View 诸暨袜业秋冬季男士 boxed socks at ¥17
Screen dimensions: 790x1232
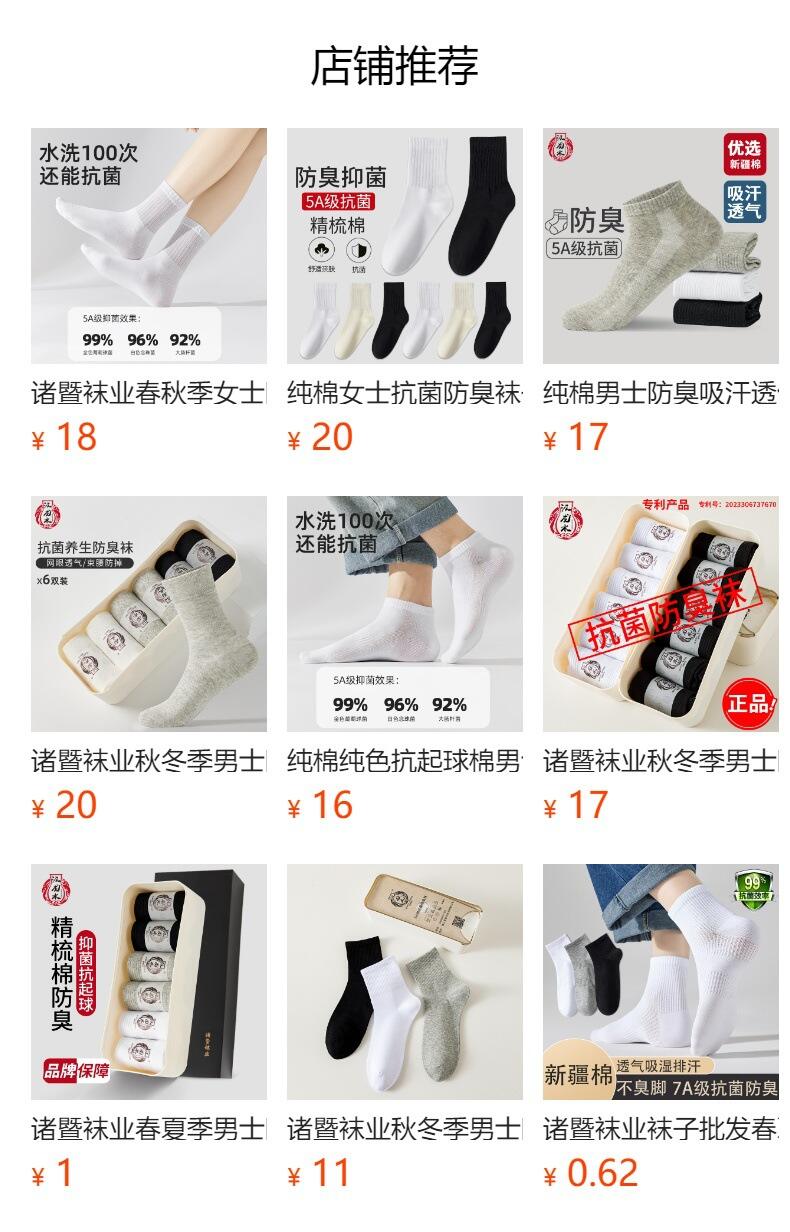660,614
